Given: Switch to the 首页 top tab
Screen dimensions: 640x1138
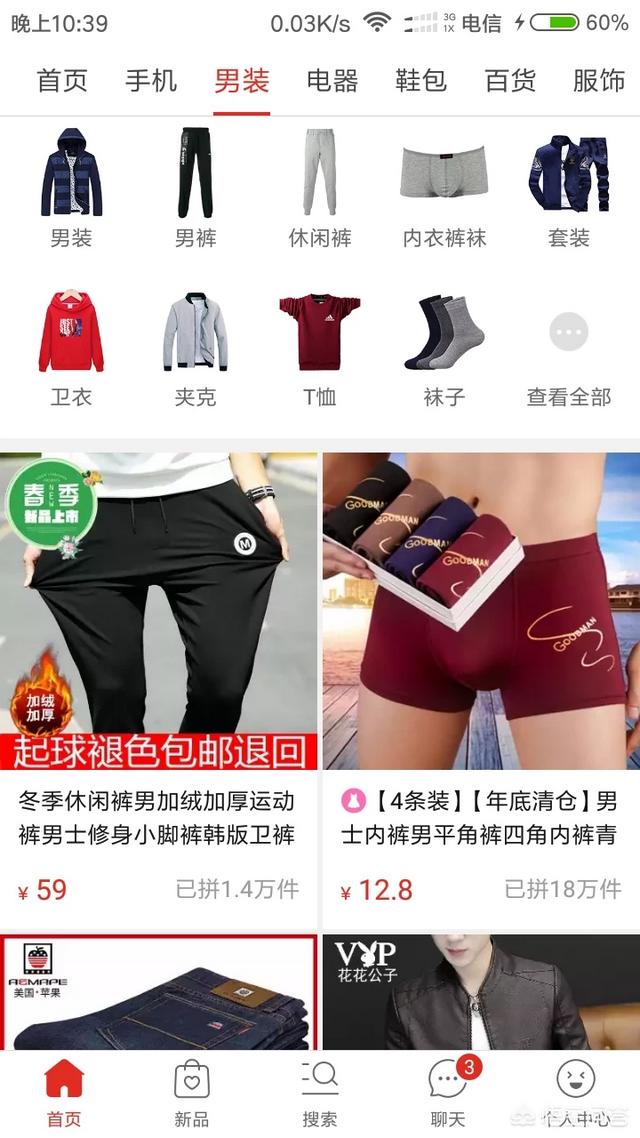Looking at the screenshot, I should [62, 81].
